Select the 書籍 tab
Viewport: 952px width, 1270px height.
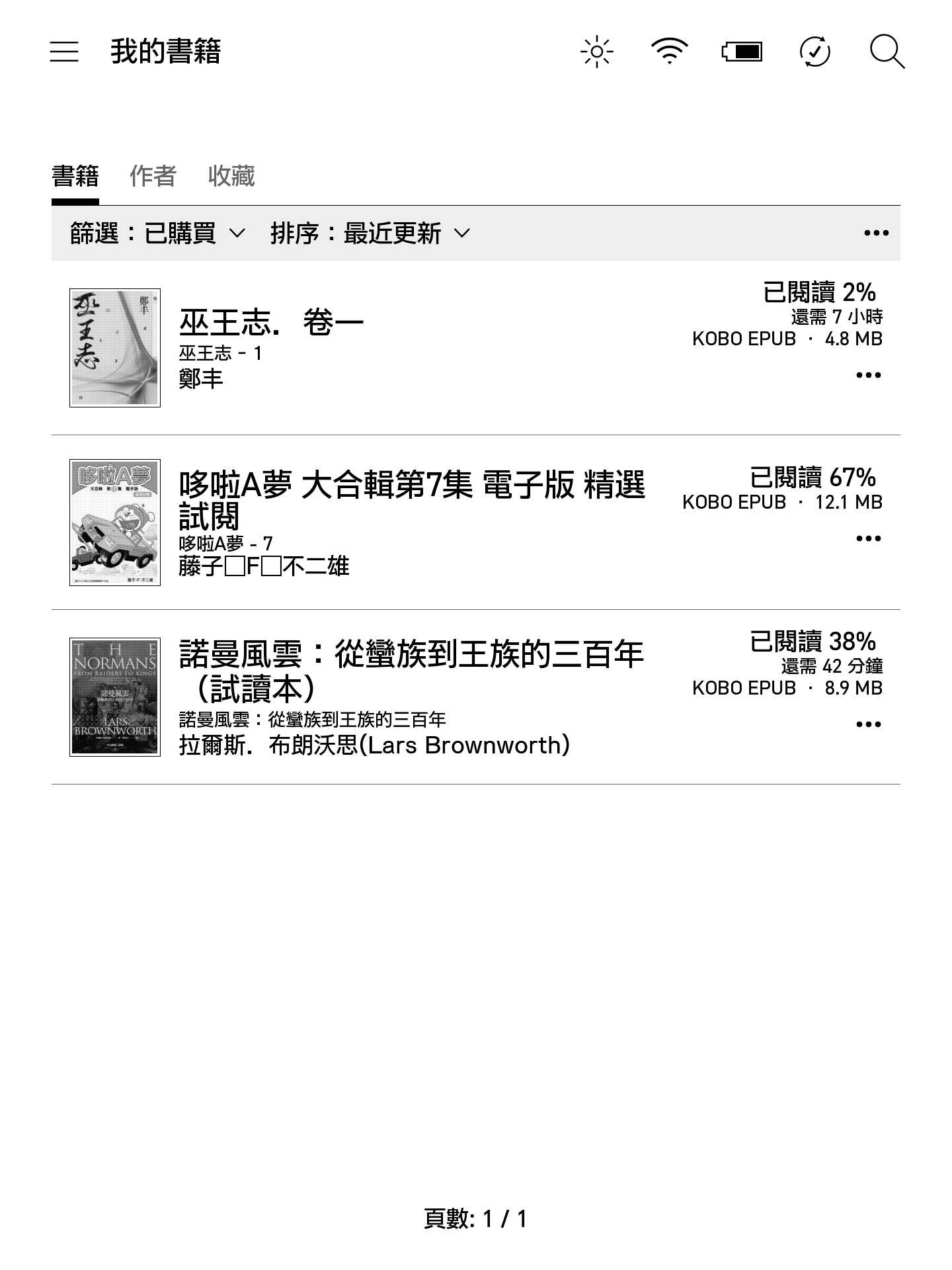(75, 177)
